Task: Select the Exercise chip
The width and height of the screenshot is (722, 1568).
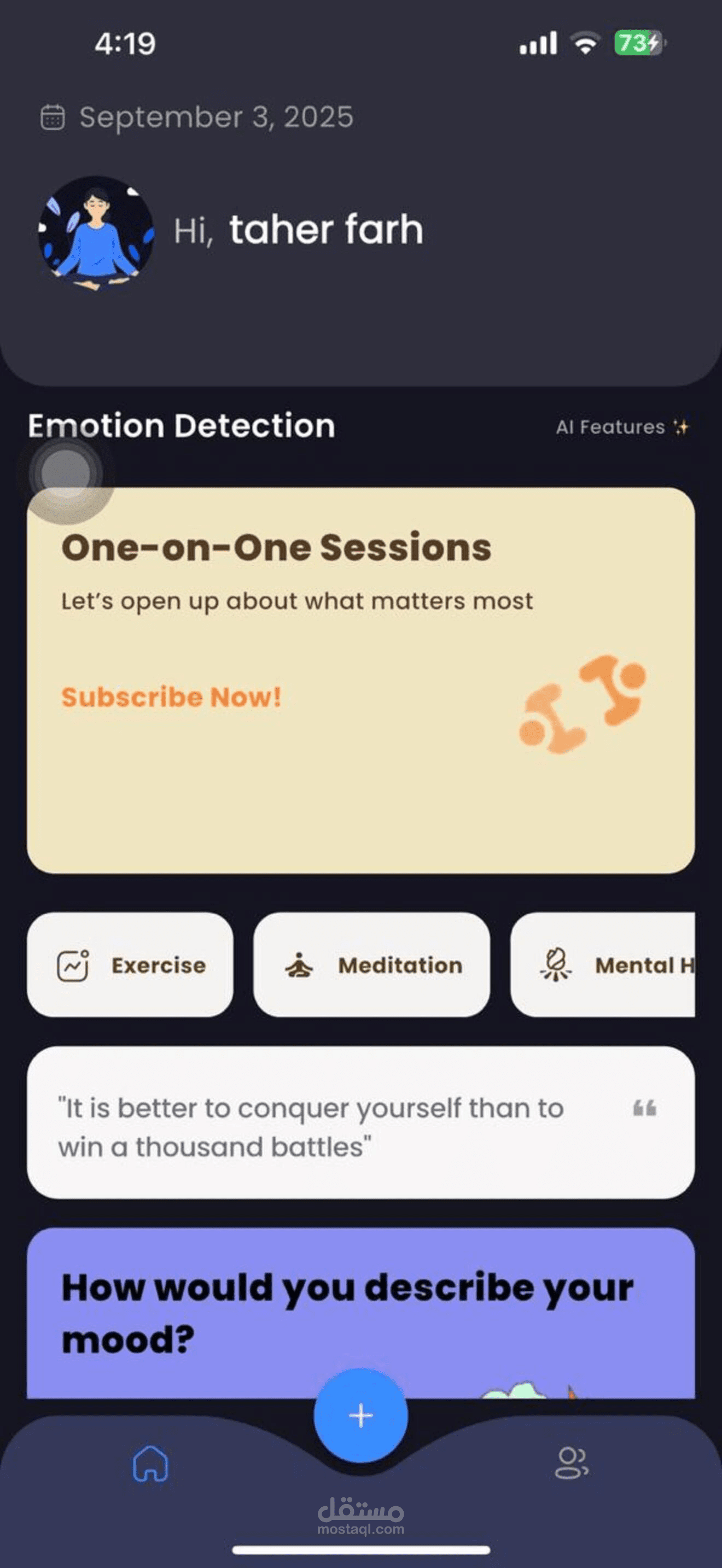Action: click(130, 965)
